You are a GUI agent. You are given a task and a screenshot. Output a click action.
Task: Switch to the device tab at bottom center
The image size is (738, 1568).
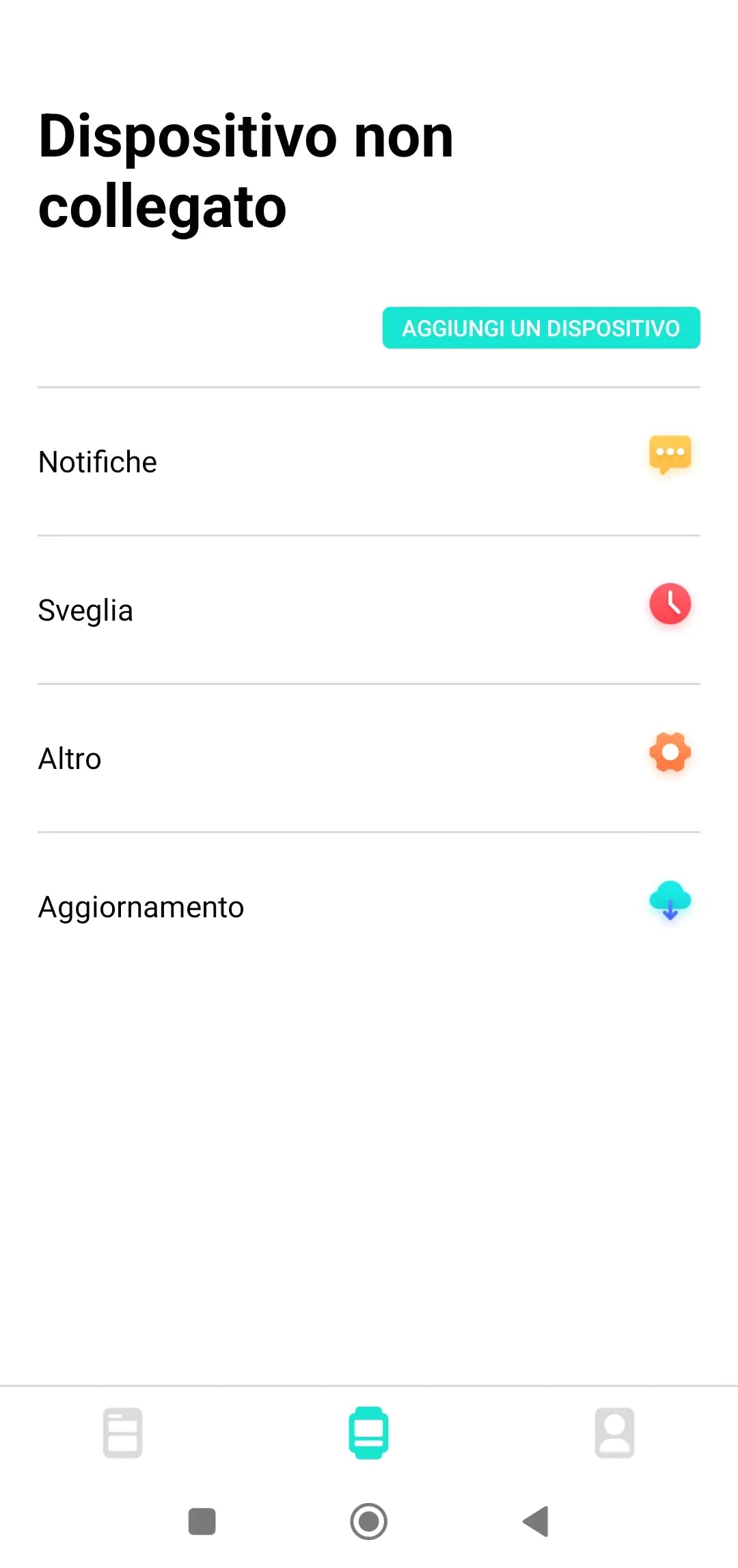coord(369,1433)
